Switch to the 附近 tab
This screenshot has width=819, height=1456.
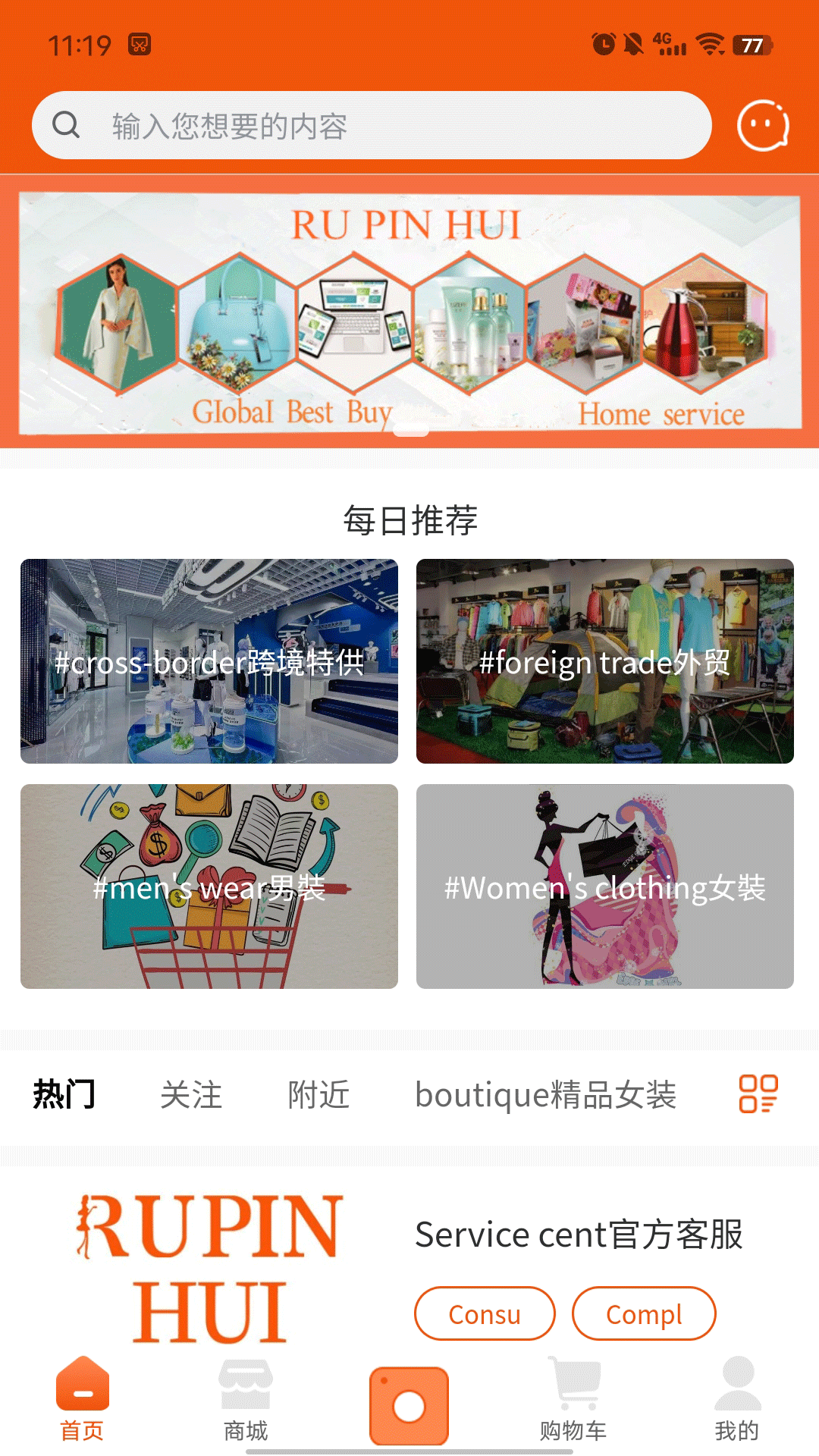(x=318, y=1094)
